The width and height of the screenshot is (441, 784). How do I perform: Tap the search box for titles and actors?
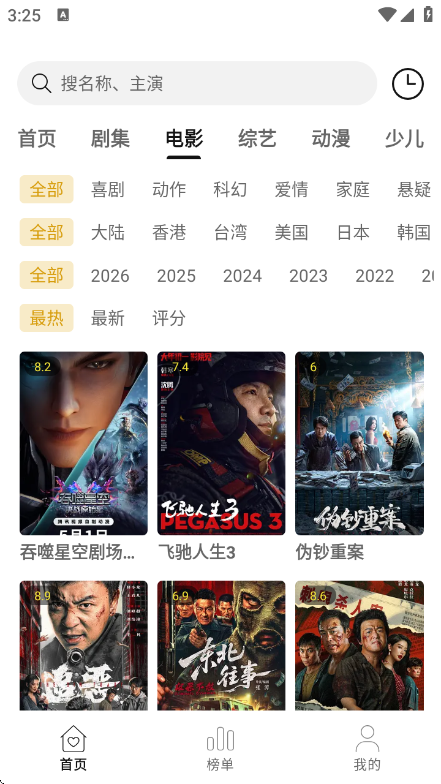(x=197, y=83)
